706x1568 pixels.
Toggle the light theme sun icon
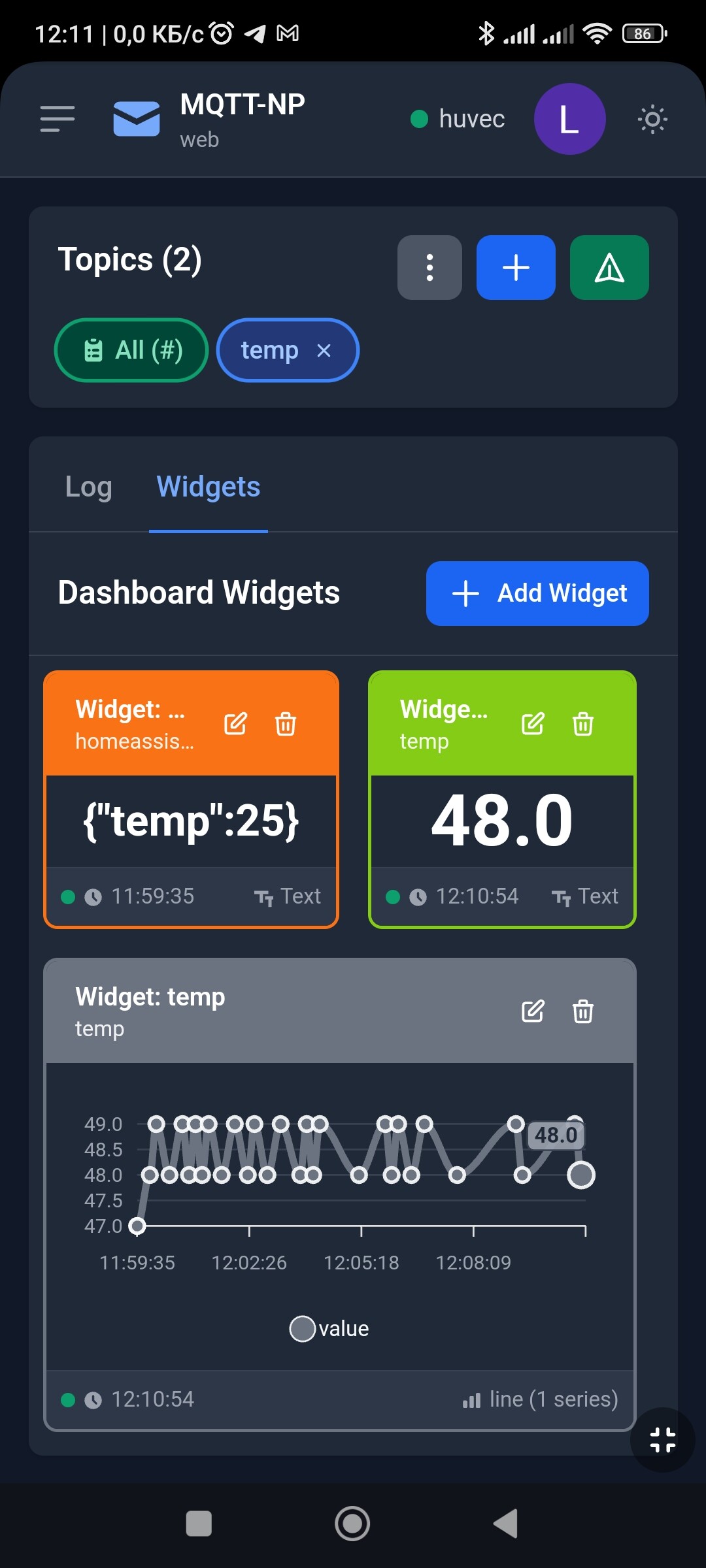click(x=652, y=119)
